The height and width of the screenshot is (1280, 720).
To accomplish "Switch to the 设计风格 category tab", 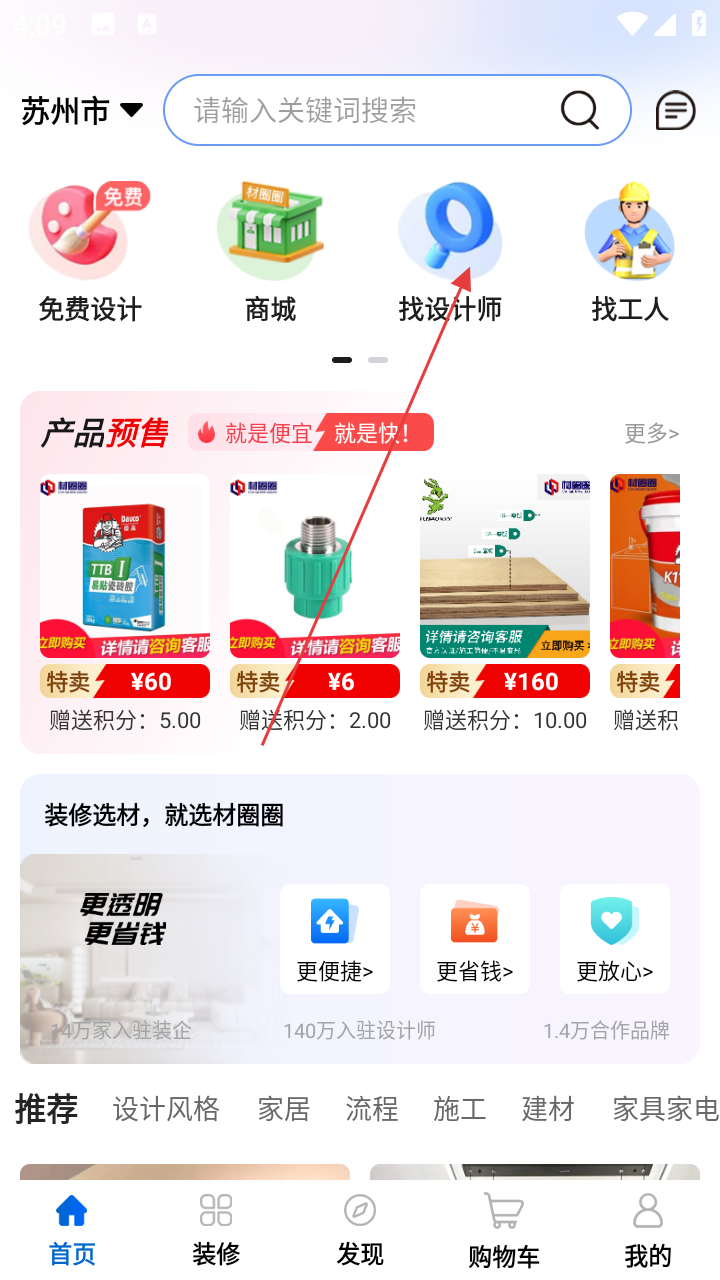I will tap(166, 1109).
